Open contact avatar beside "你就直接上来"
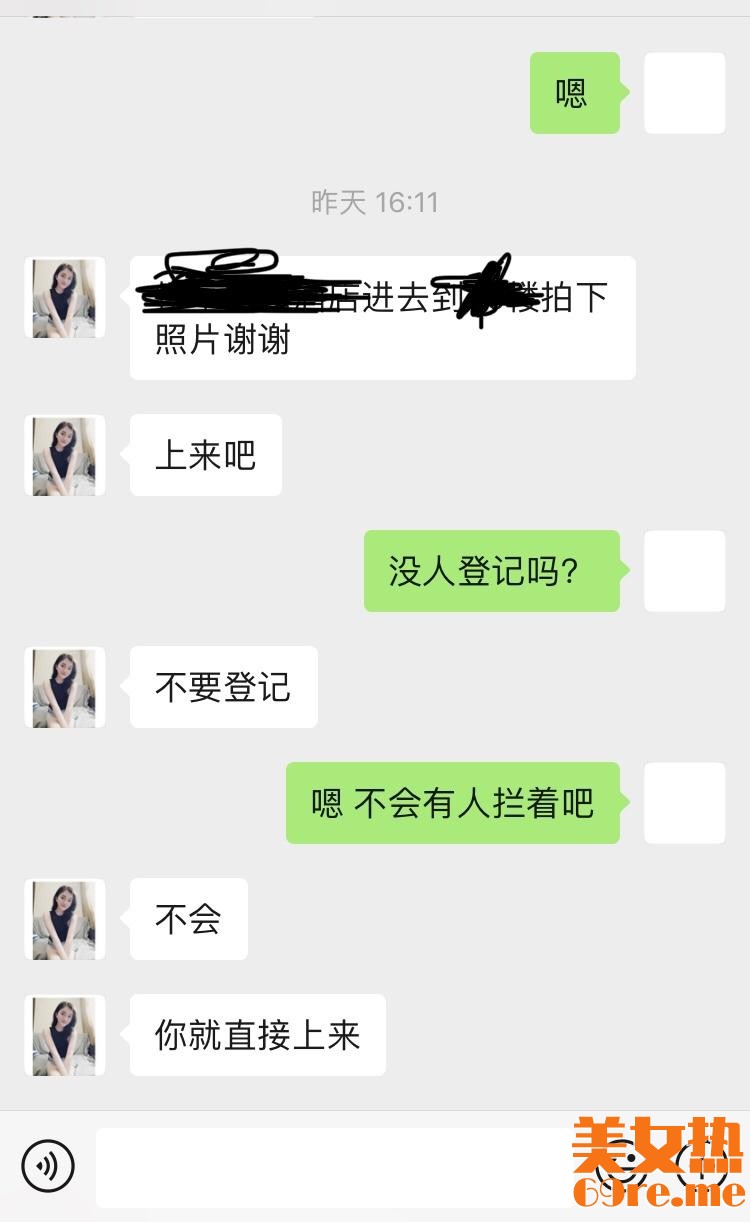The height and width of the screenshot is (1222, 750). (x=65, y=1035)
